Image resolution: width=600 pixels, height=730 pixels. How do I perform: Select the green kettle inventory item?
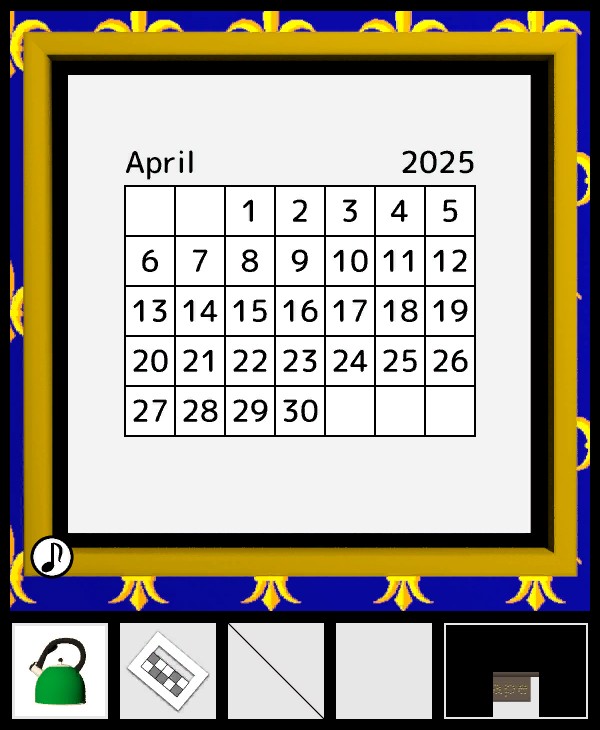pos(60,671)
